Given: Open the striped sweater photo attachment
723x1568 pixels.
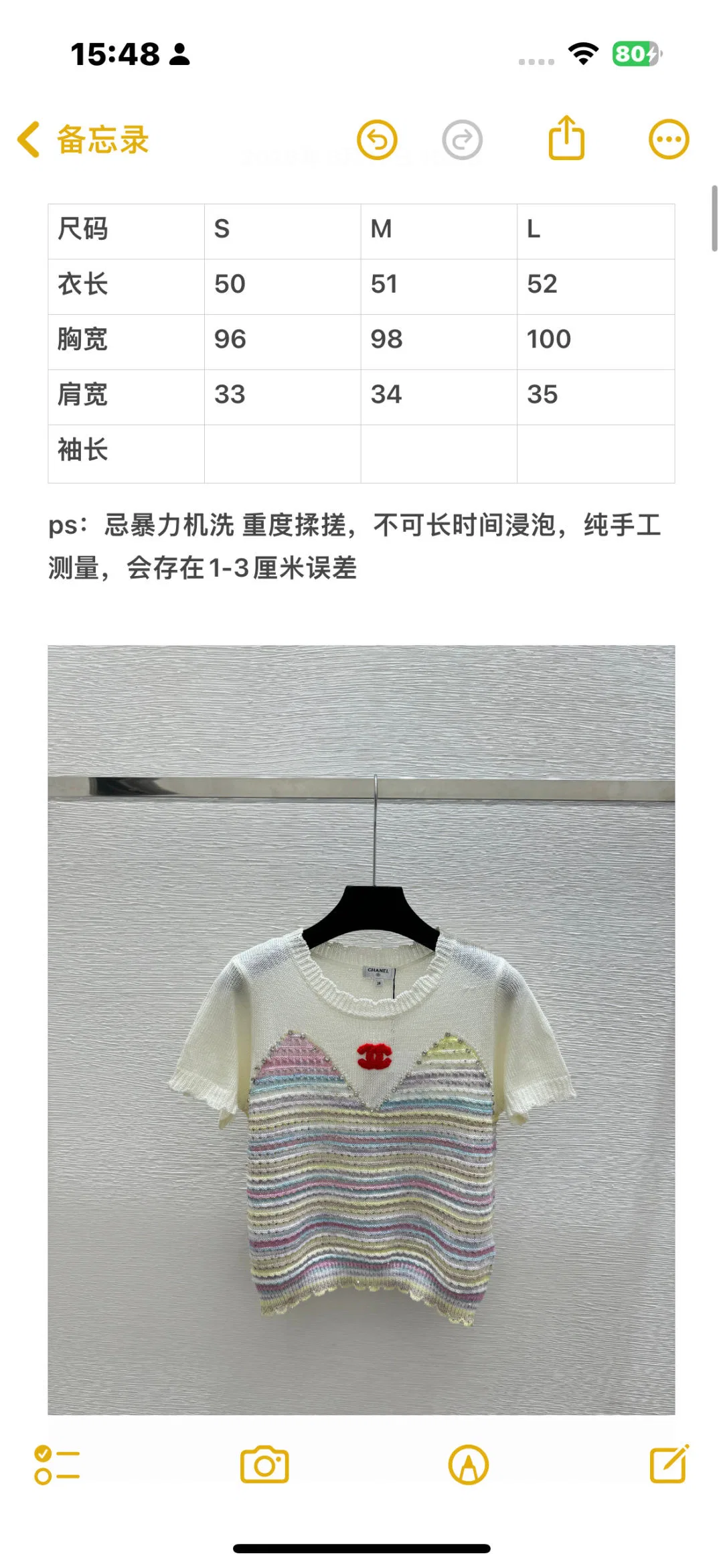Looking at the screenshot, I should click(x=361, y=1029).
